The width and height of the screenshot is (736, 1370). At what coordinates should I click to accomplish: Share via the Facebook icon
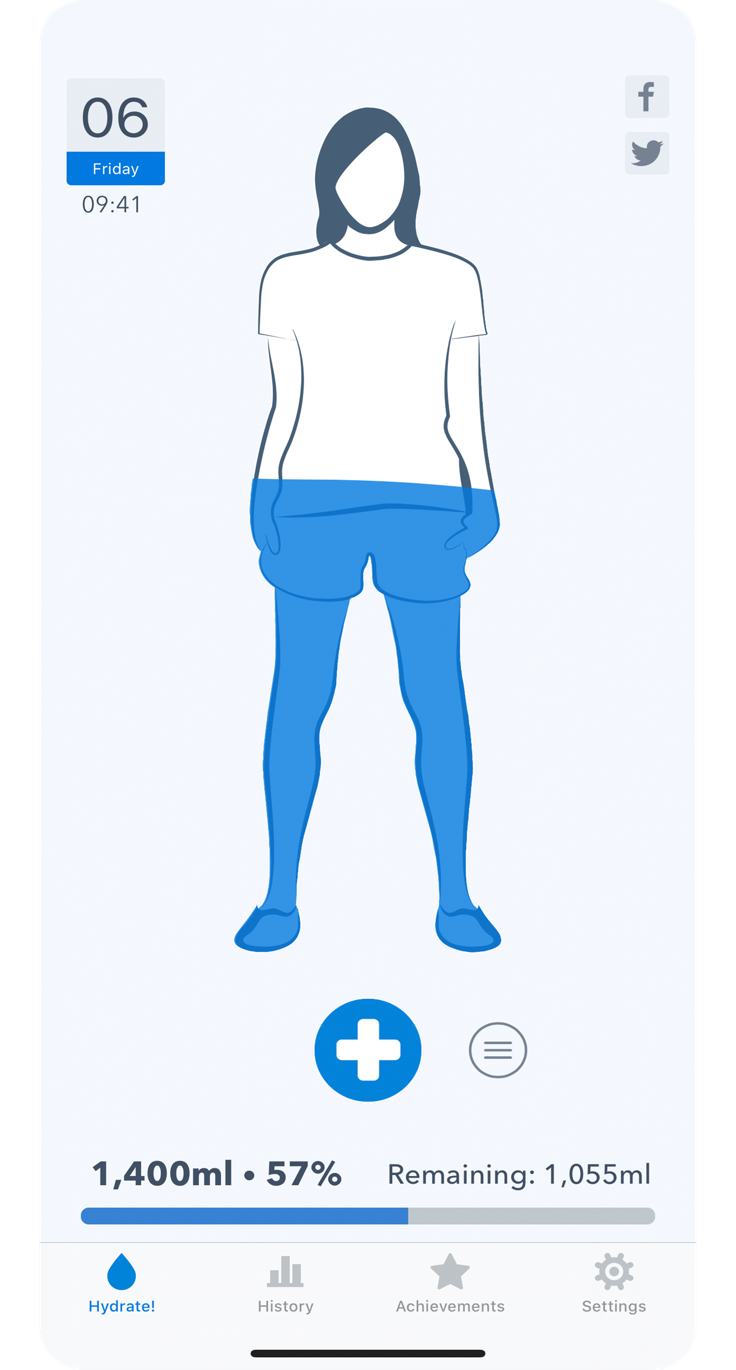(647, 97)
